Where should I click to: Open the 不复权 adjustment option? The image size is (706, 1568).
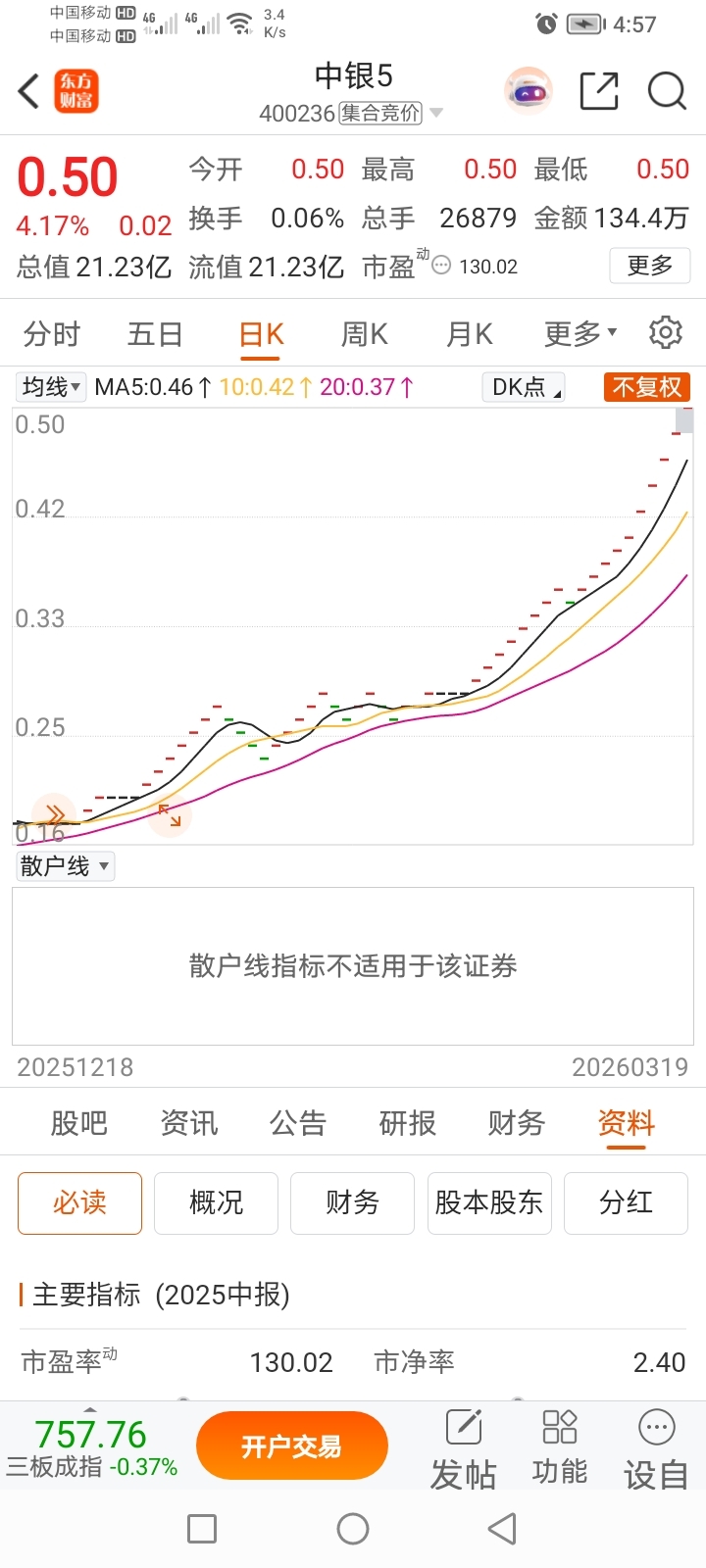tap(647, 387)
